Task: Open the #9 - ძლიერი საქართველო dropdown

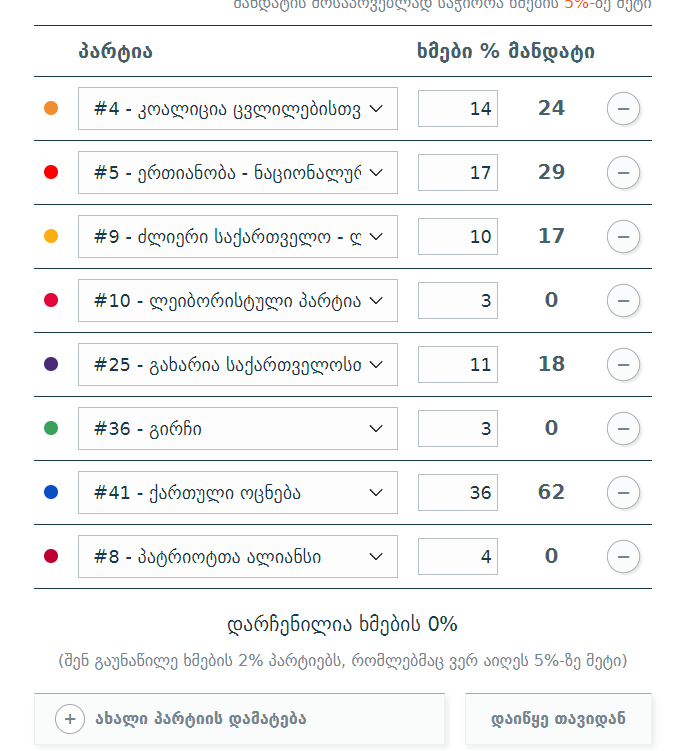Action: click(237, 237)
